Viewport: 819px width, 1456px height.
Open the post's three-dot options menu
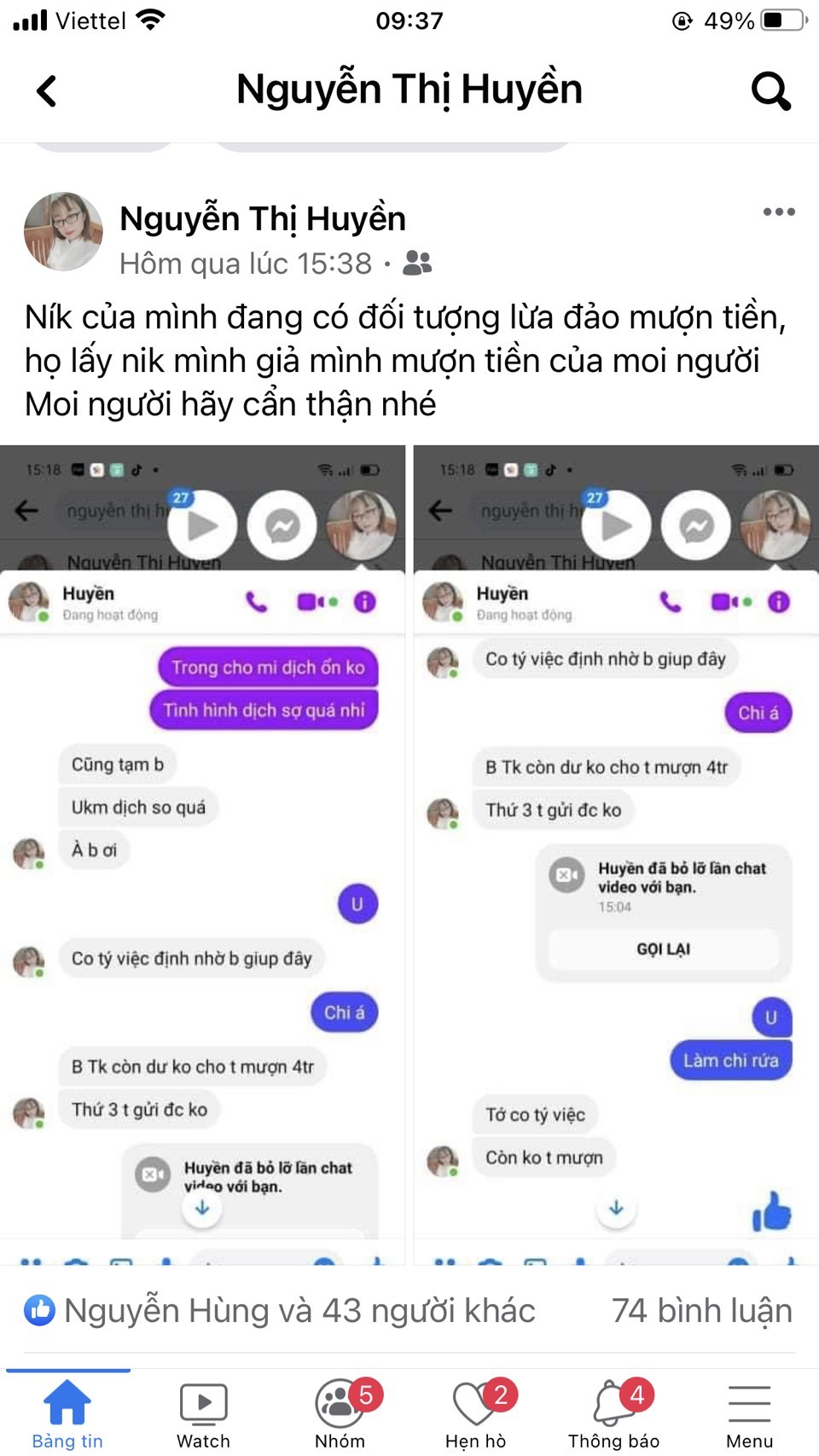tap(778, 212)
